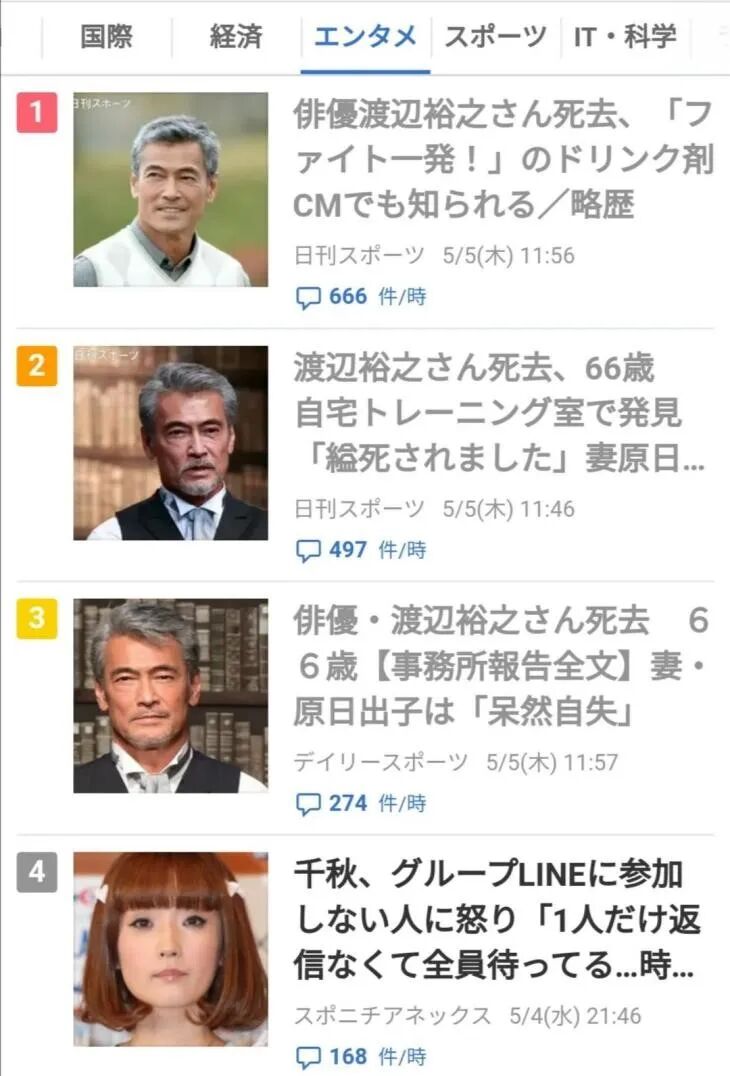The height and width of the screenshot is (1076, 730).
Task: Switch to the 経済 tab
Action: point(236,38)
